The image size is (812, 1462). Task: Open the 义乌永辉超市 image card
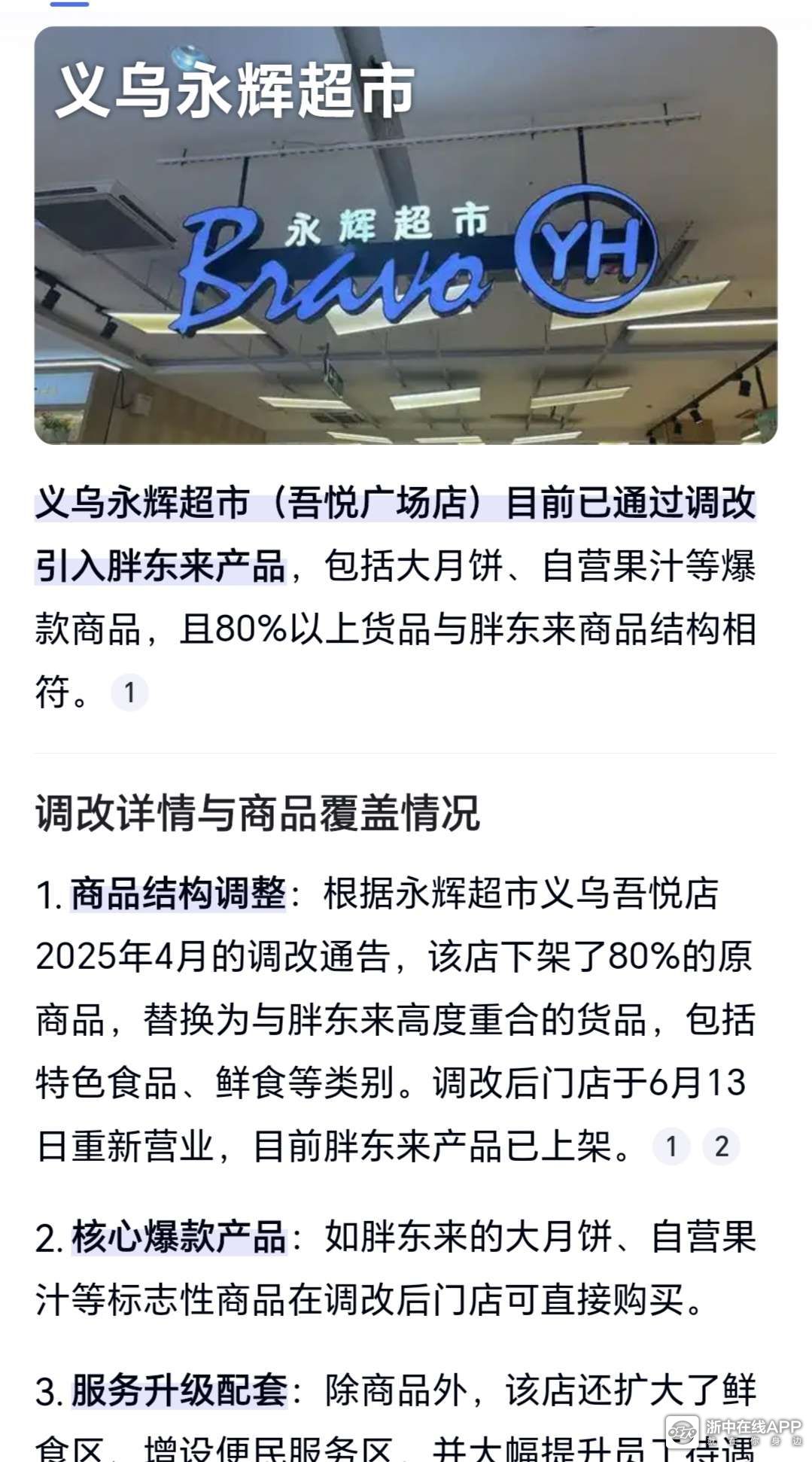tap(406, 235)
